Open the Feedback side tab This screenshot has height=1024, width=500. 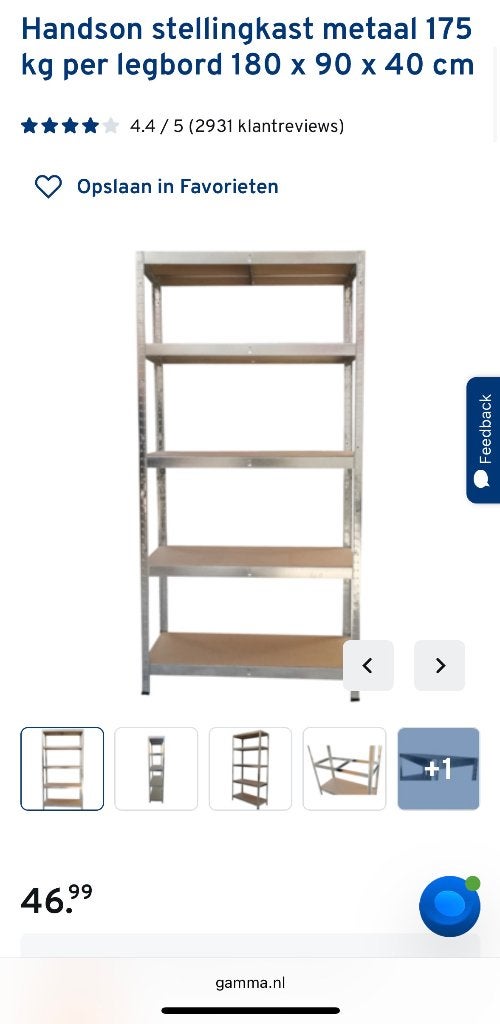484,440
